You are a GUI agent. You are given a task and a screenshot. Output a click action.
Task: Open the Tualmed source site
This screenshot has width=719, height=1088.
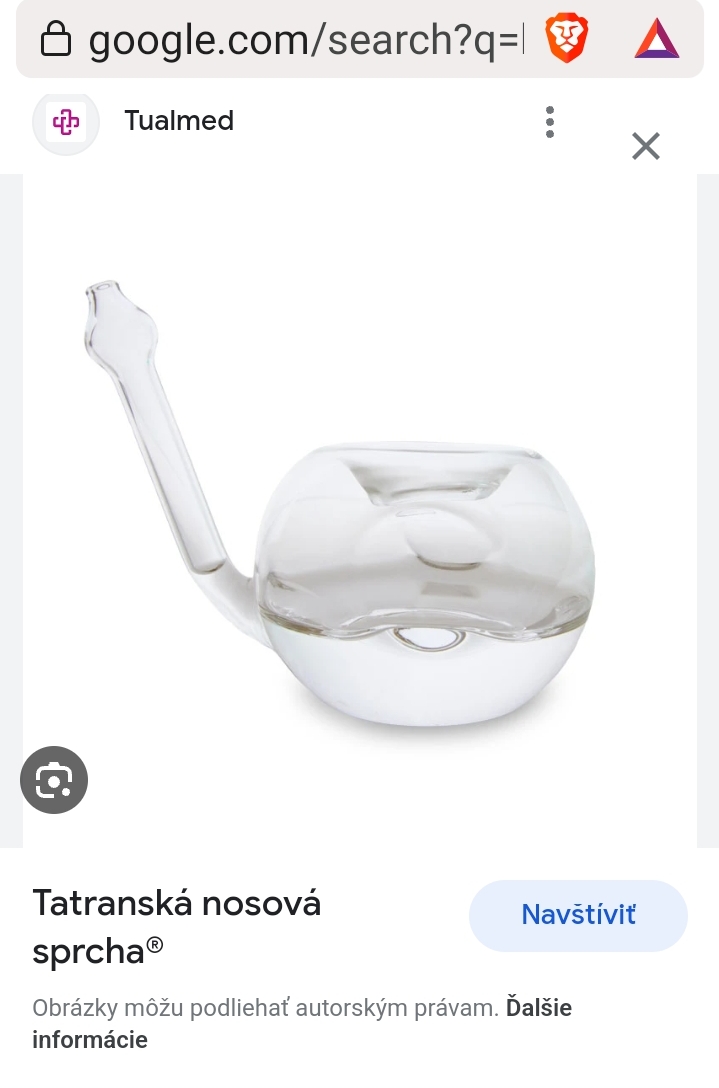[x=178, y=121]
